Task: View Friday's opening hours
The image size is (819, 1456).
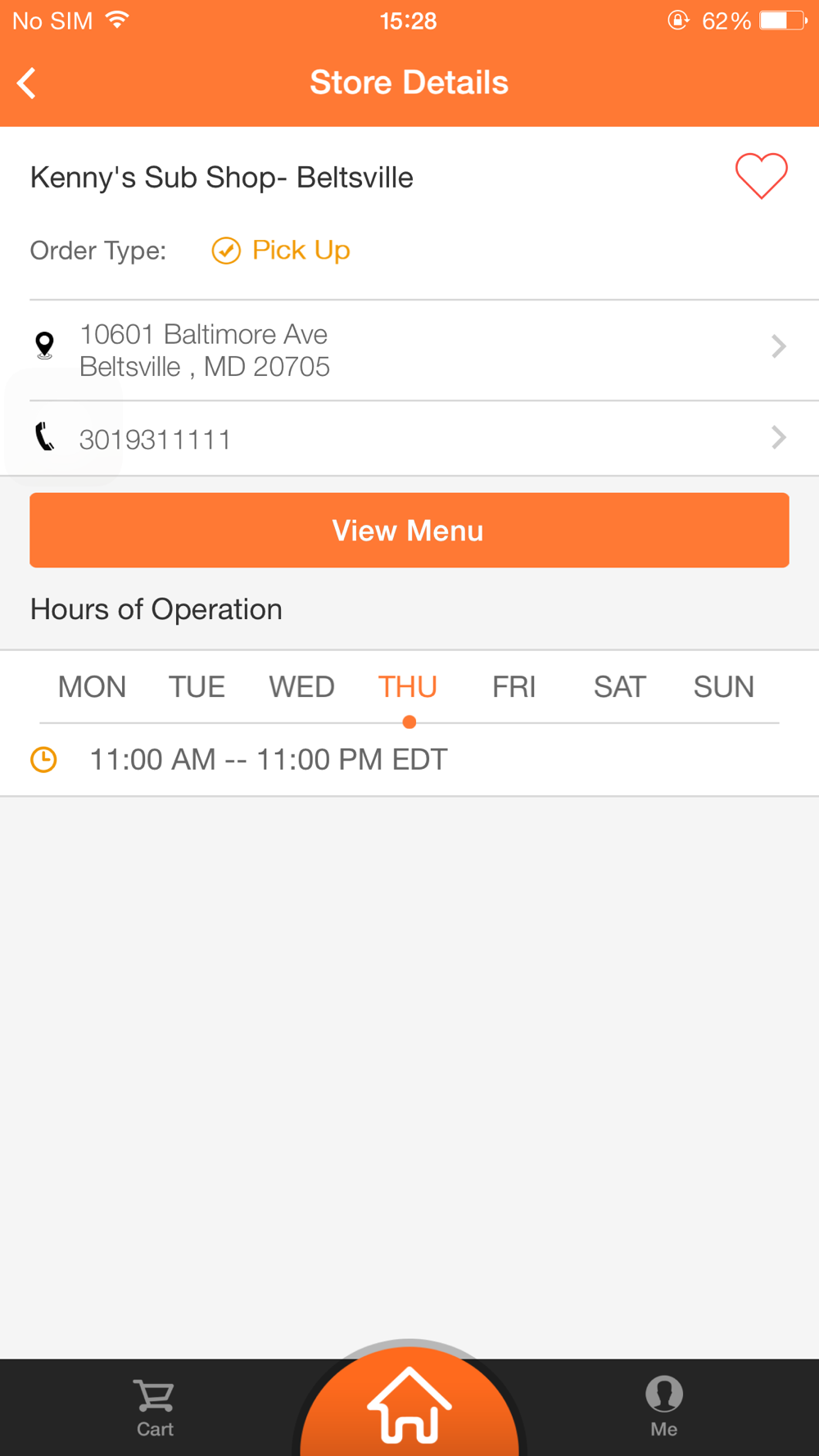Action: pyautogui.click(x=514, y=686)
